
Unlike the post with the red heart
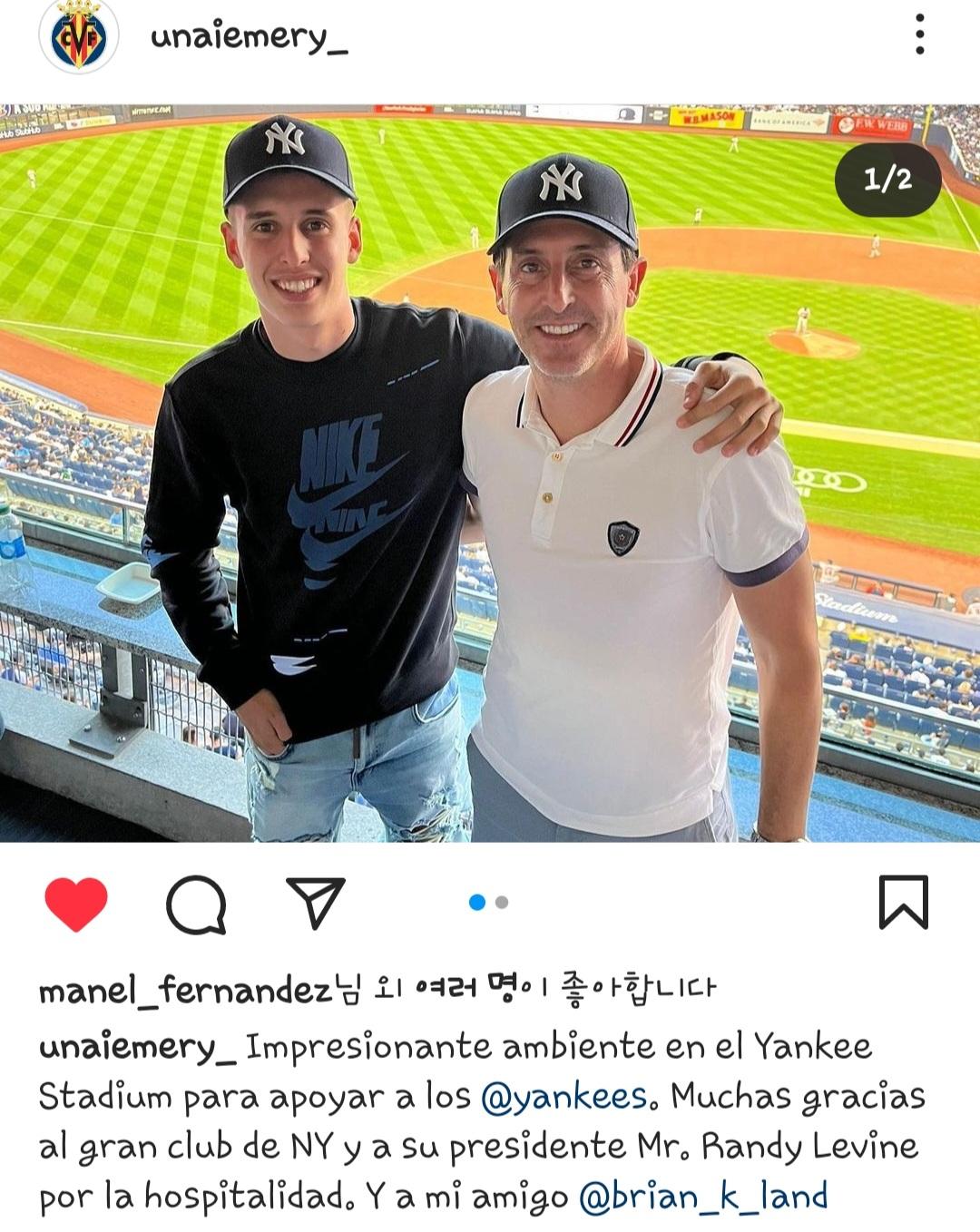[x=76, y=904]
